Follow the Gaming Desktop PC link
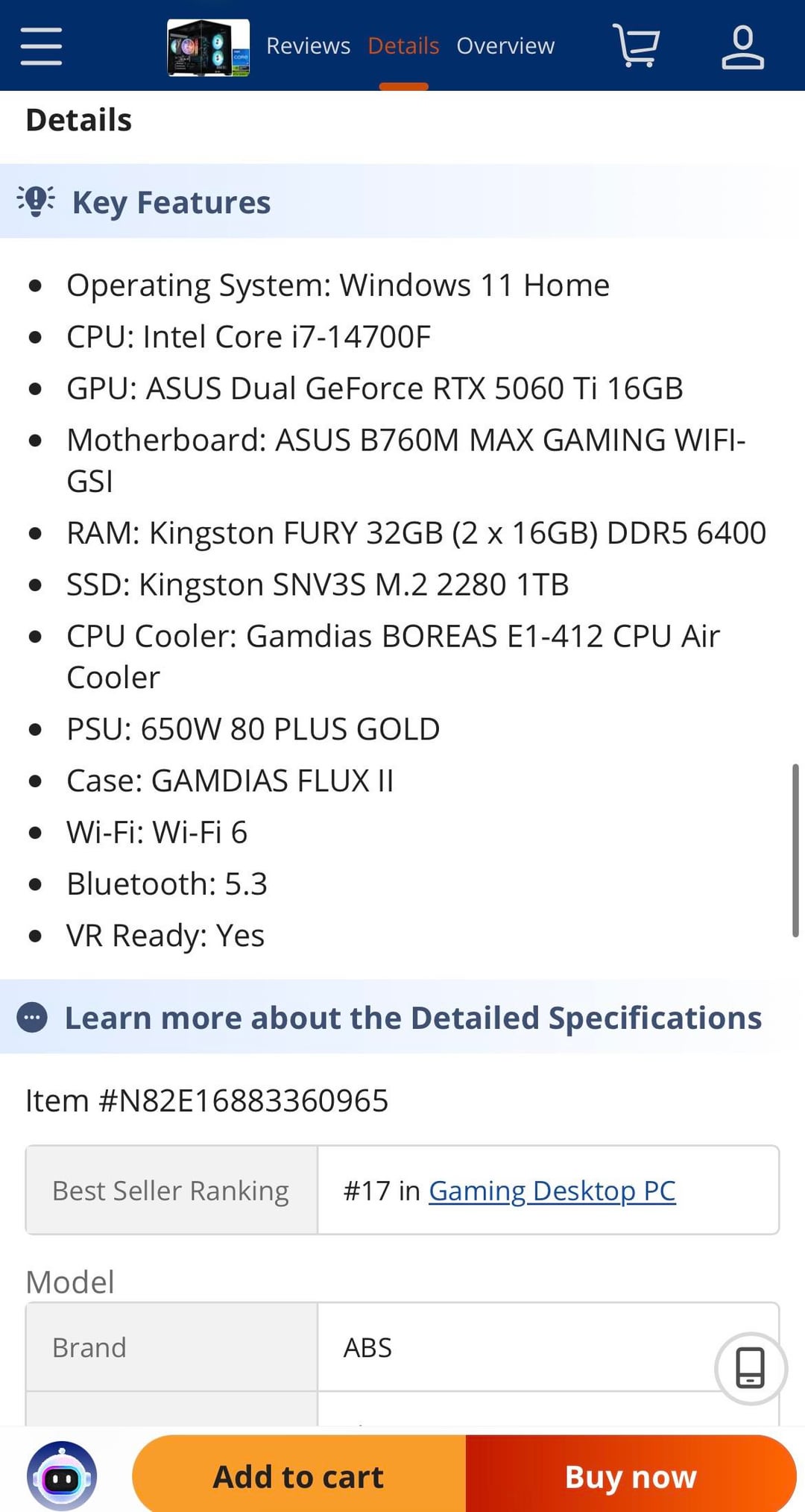 (x=552, y=1191)
